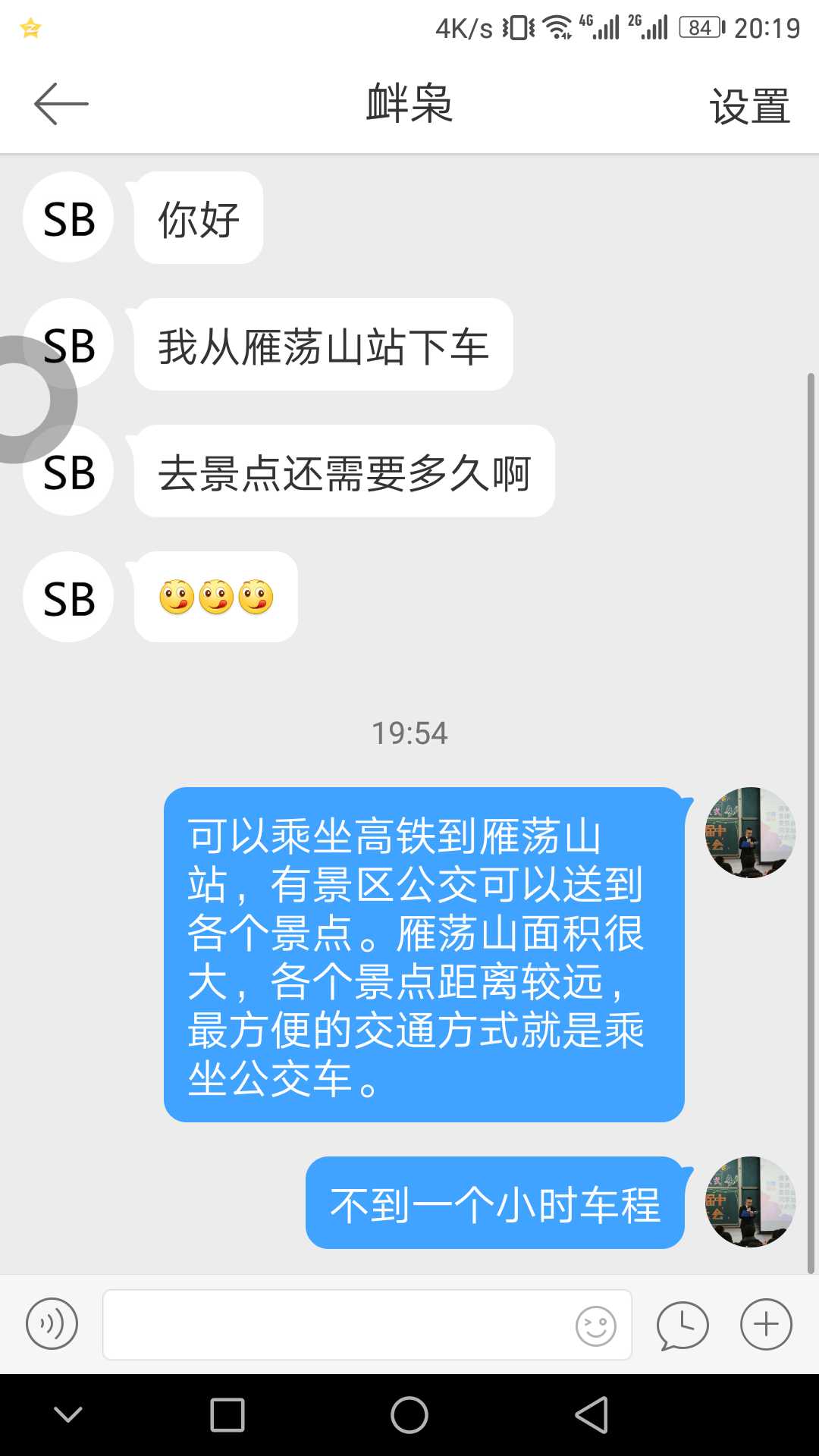819x1456 pixels.
Task: Tap the voice input icon
Action: tap(52, 1323)
